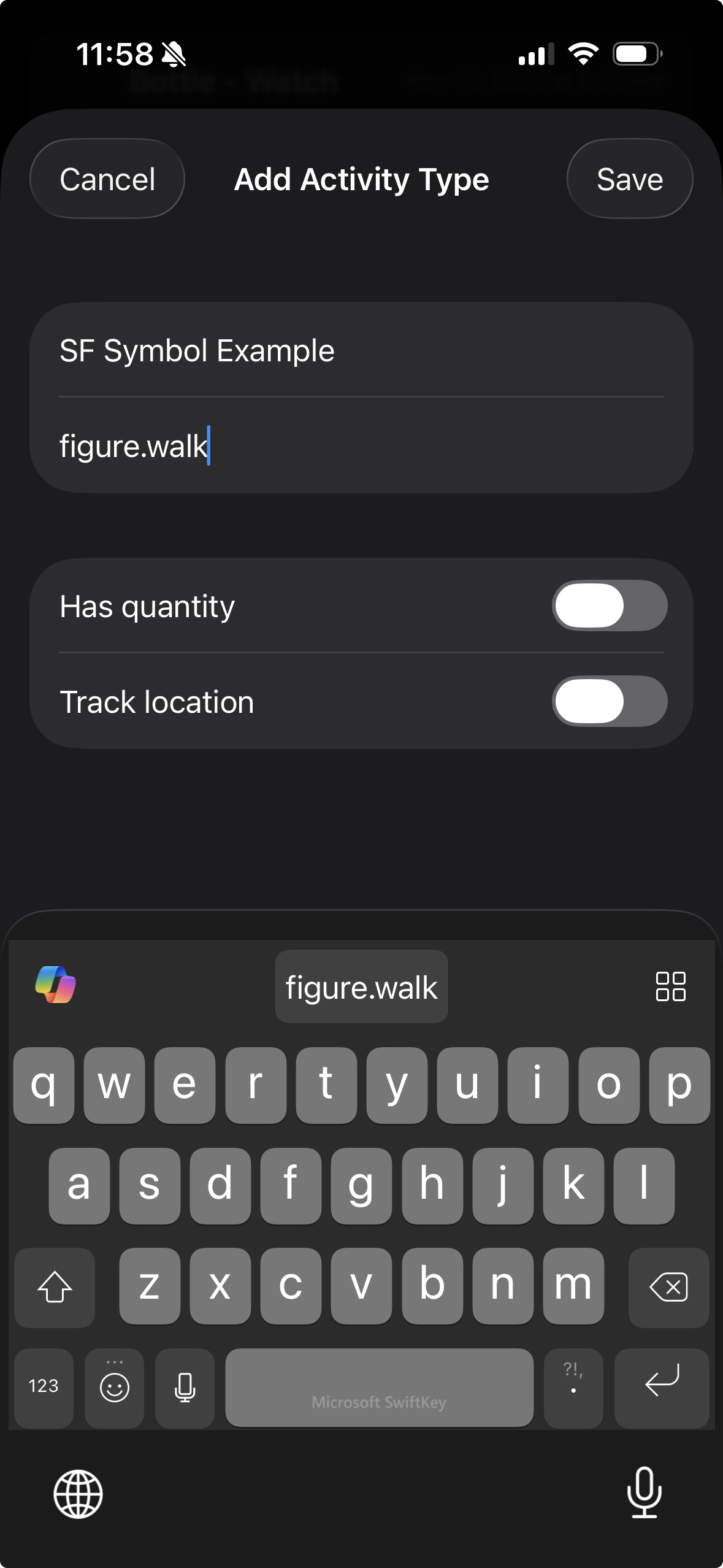Image resolution: width=723 pixels, height=1568 pixels.
Task: Toggle the Track location switch
Action: tap(609, 701)
